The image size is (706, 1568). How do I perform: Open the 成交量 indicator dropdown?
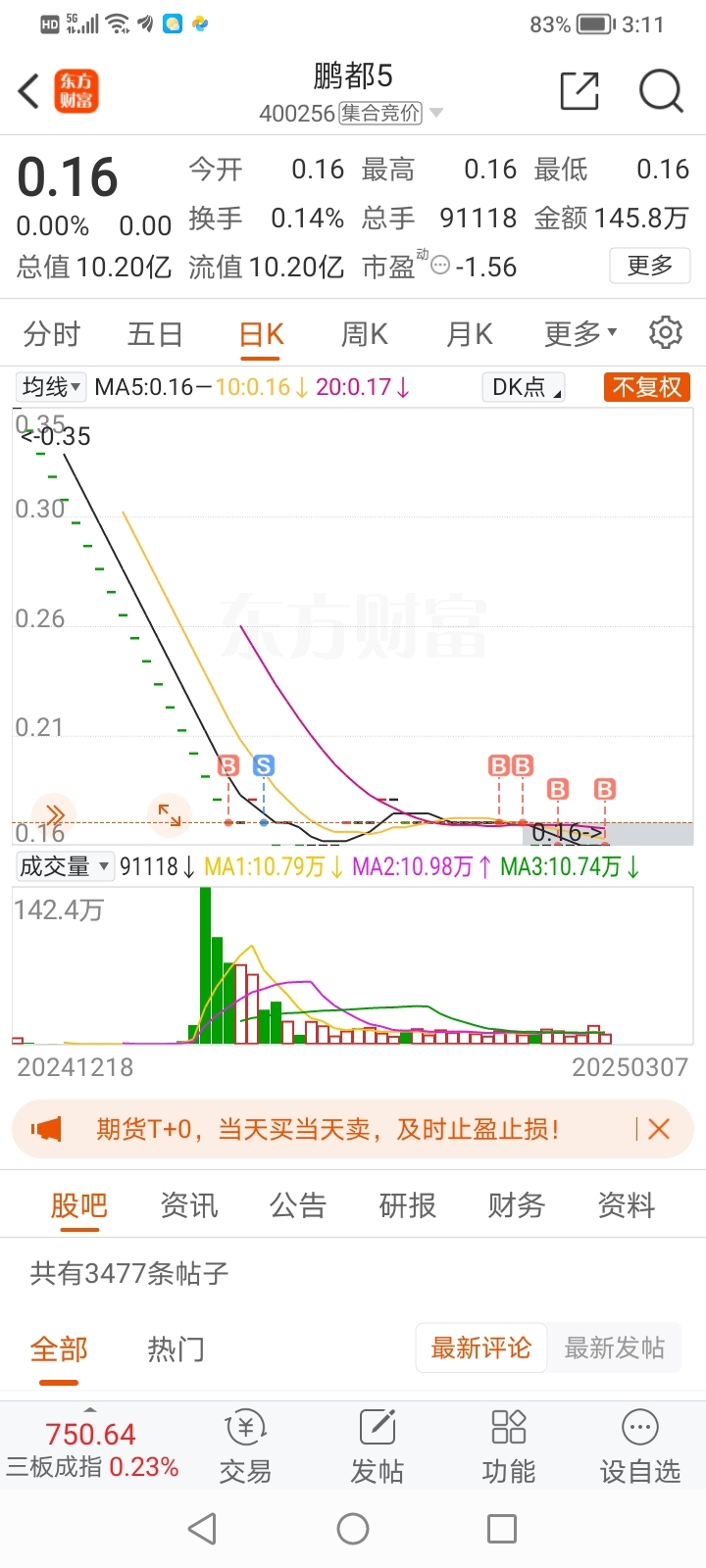click(x=64, y=866)
